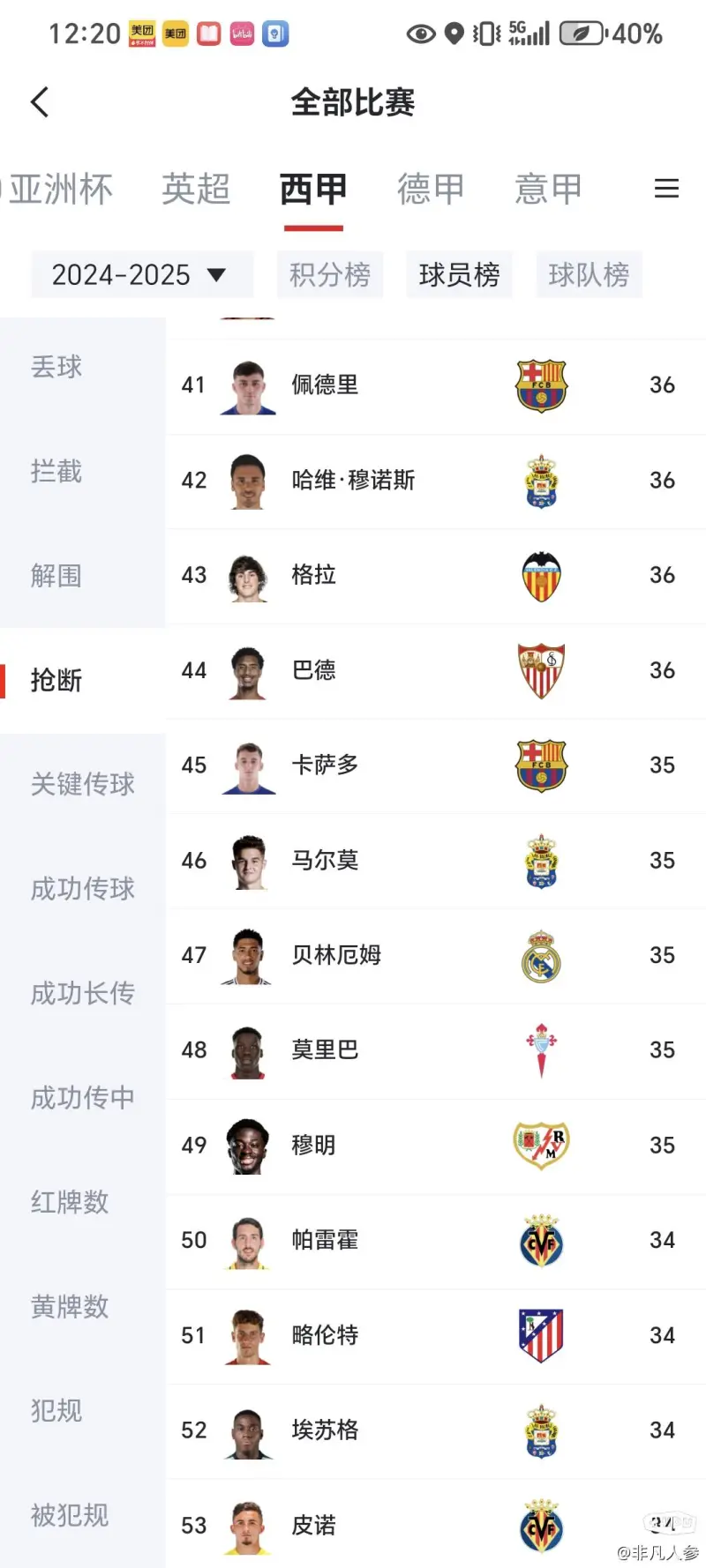The width and height of the screenshot is (706, 1568).
Task: Select the 亚洲杯 tab
Action: click(x=58, y=189)
